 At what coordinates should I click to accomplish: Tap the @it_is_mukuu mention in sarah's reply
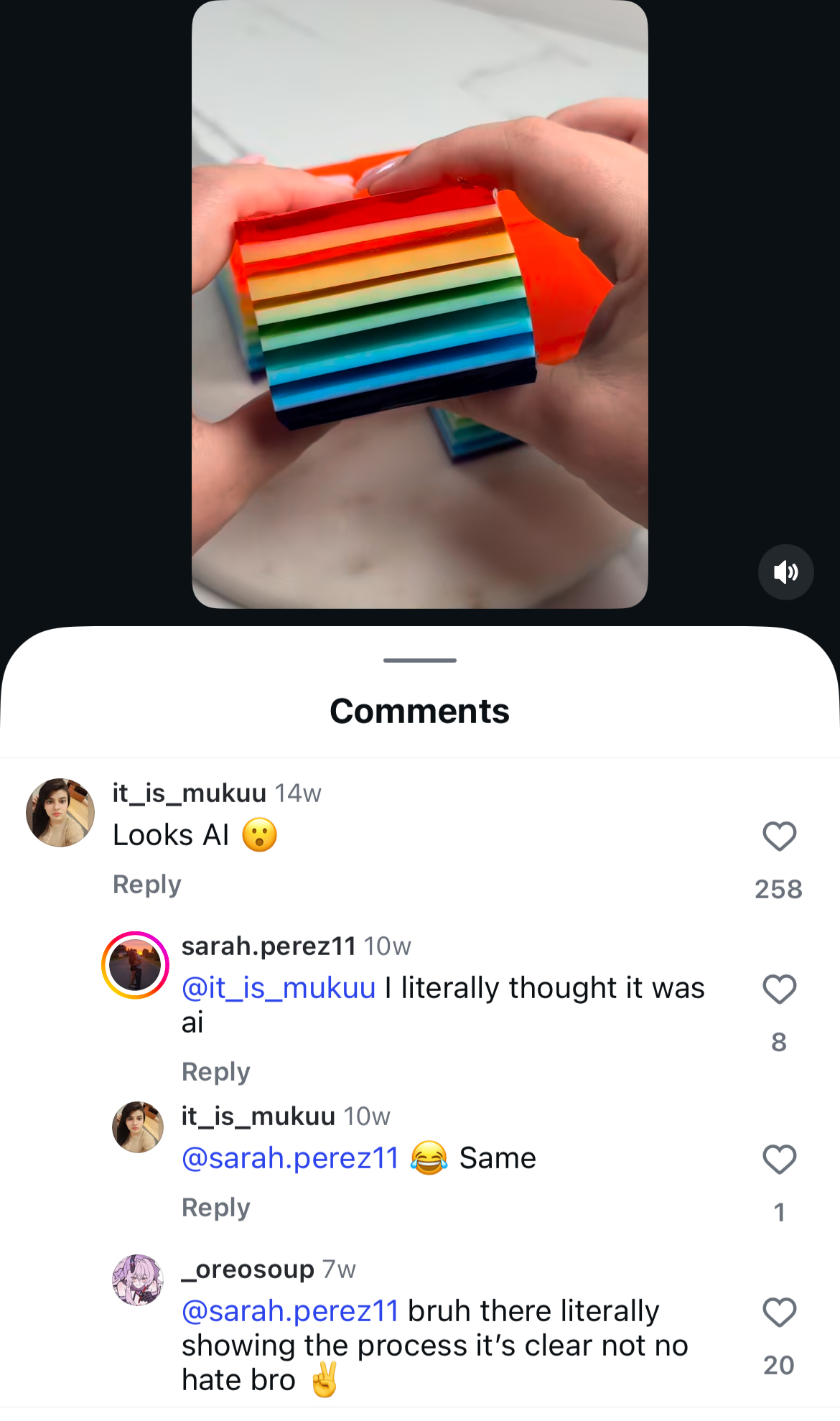(279, 988)
